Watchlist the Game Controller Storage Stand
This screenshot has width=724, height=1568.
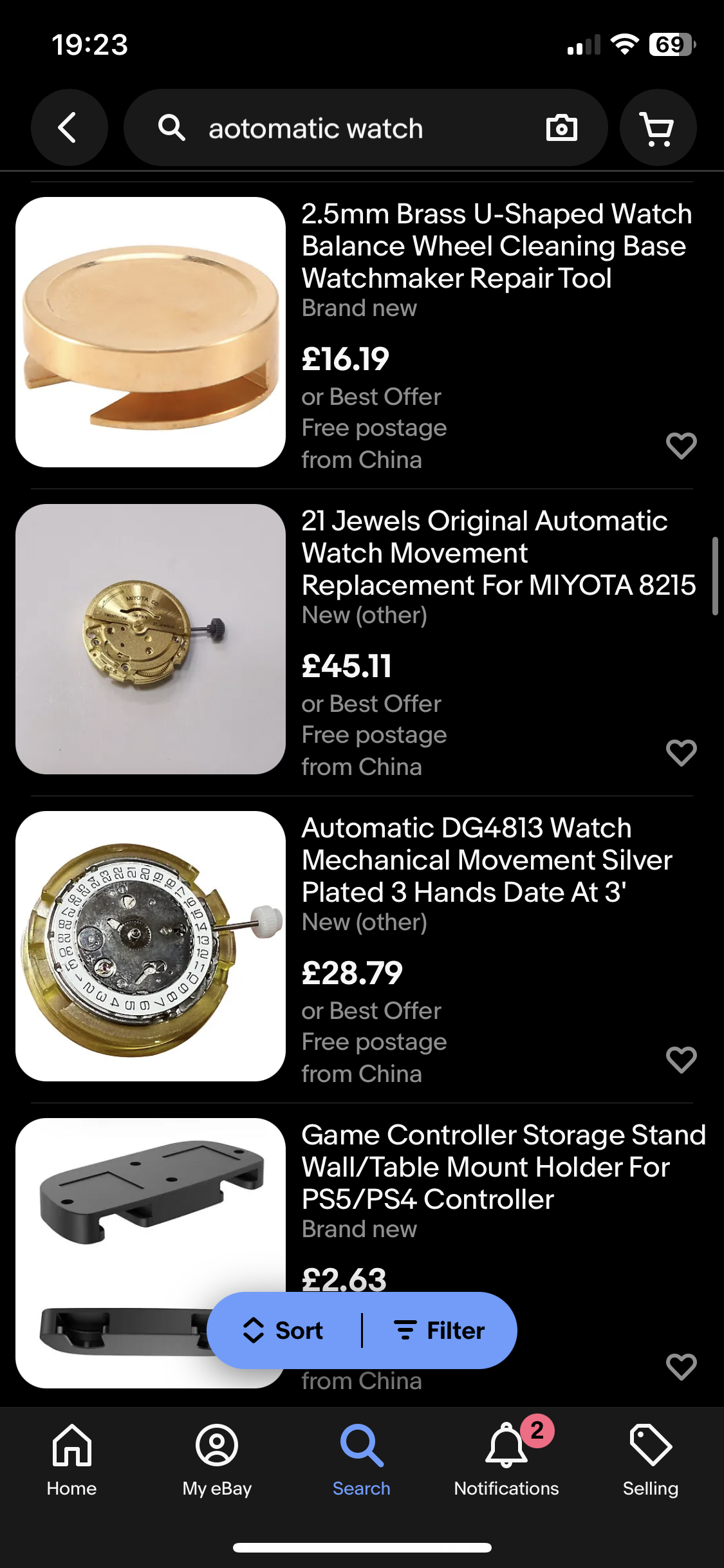pos(681,1367)
